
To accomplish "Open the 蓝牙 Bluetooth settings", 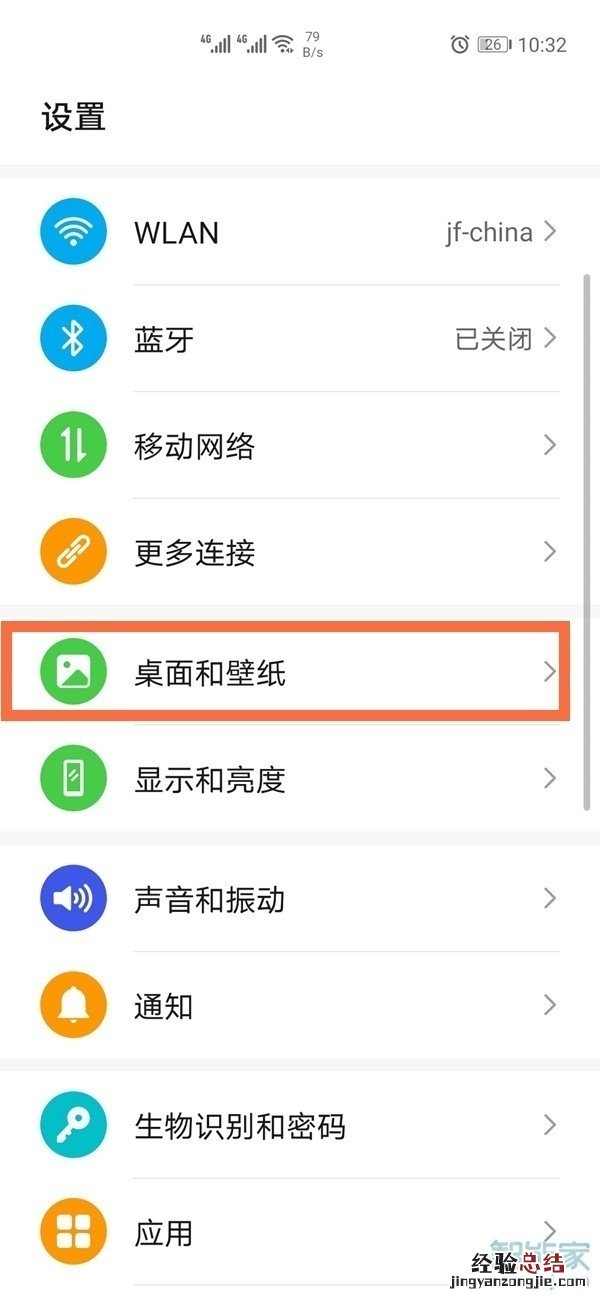I will (x=300, y=339).
